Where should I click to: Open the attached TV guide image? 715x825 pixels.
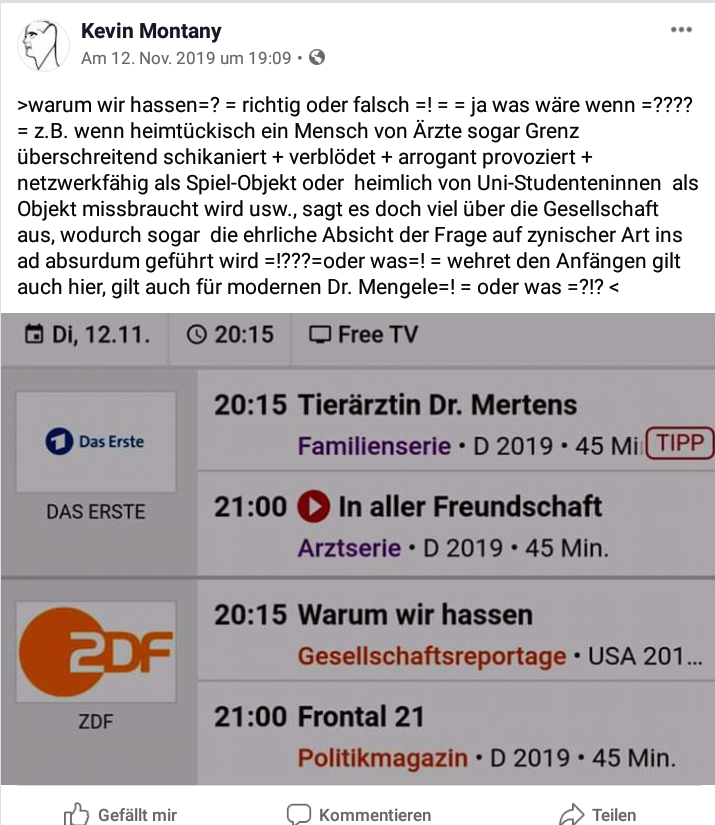click(357, 550)
